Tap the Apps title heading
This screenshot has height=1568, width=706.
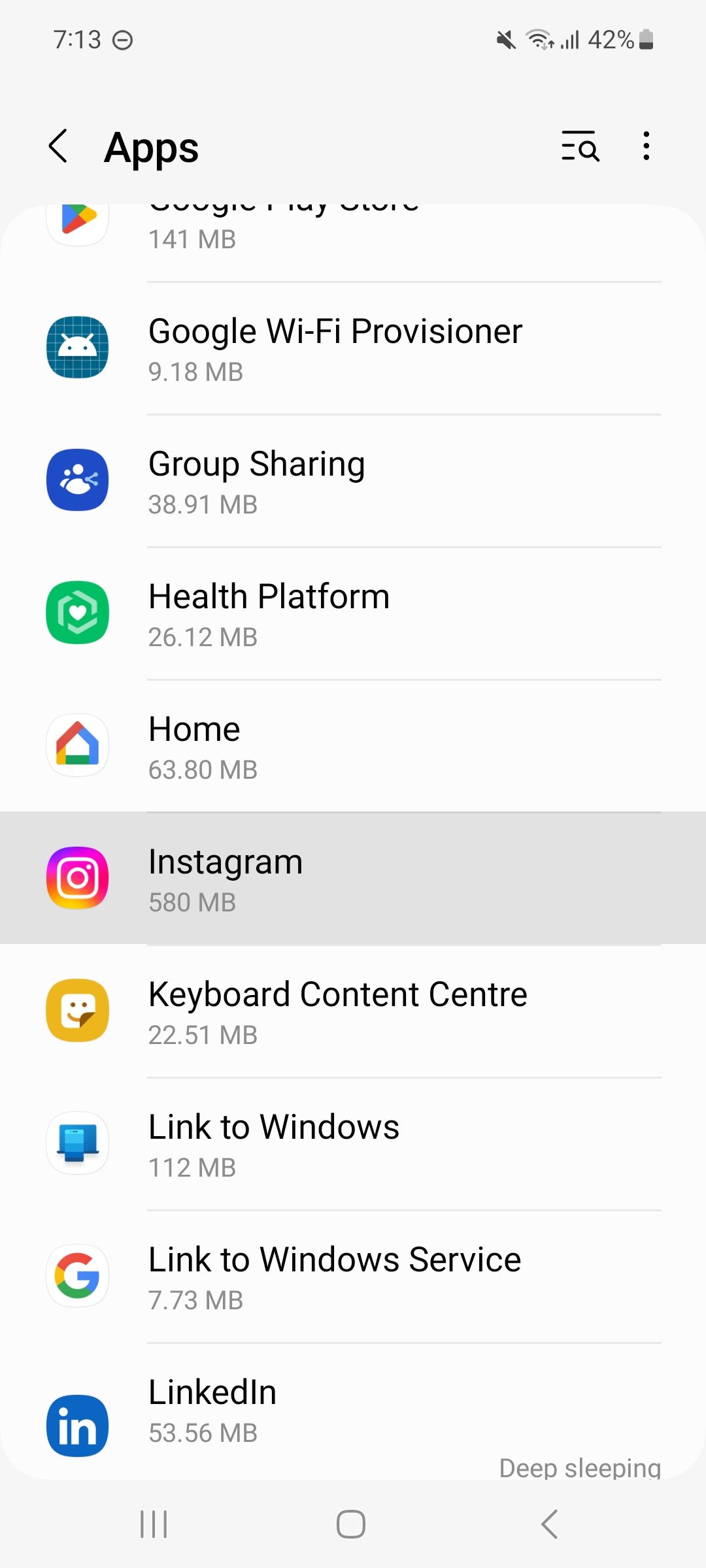click(152, 146)
